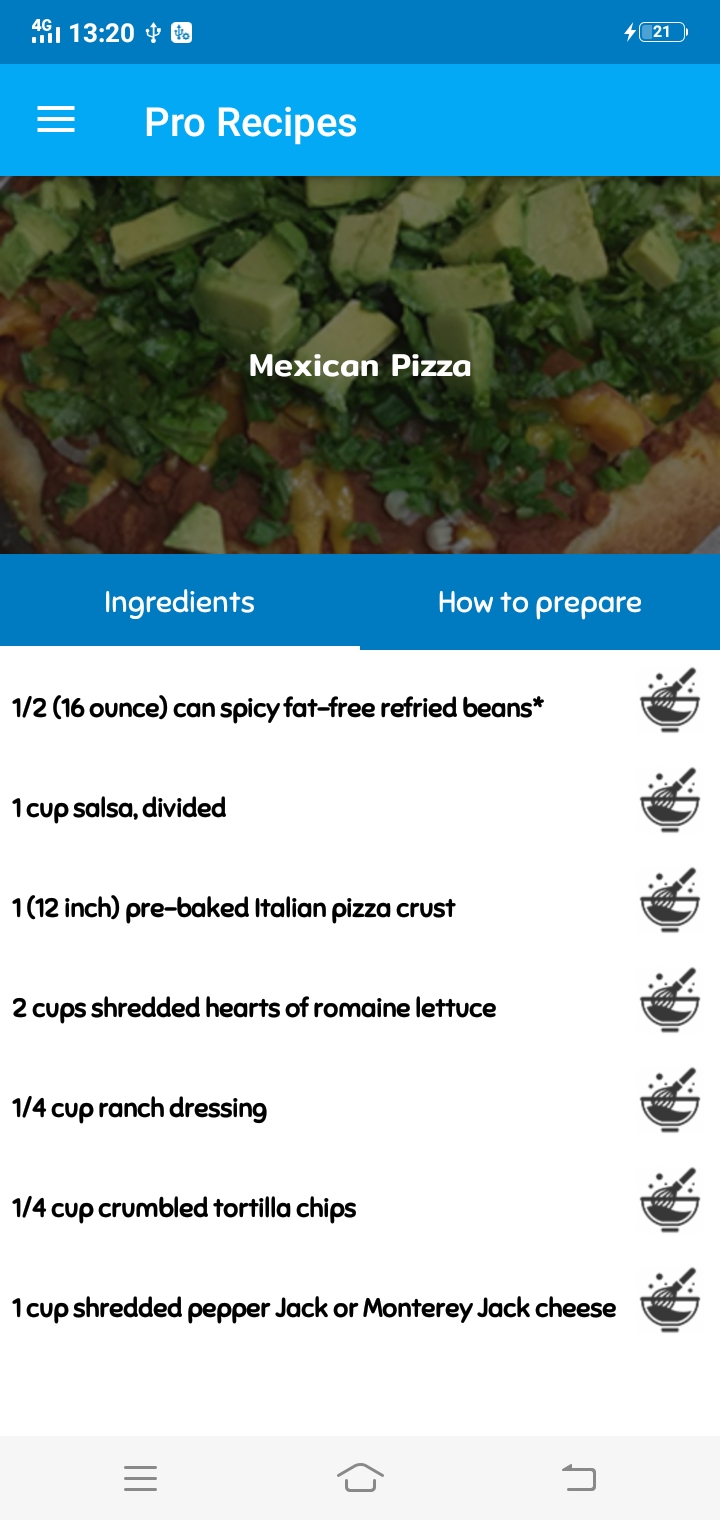Tap the bowl icon beside Jack cheese
Image resolution: width=720 pixels, height=1520 pixels.
[668, 1301]
